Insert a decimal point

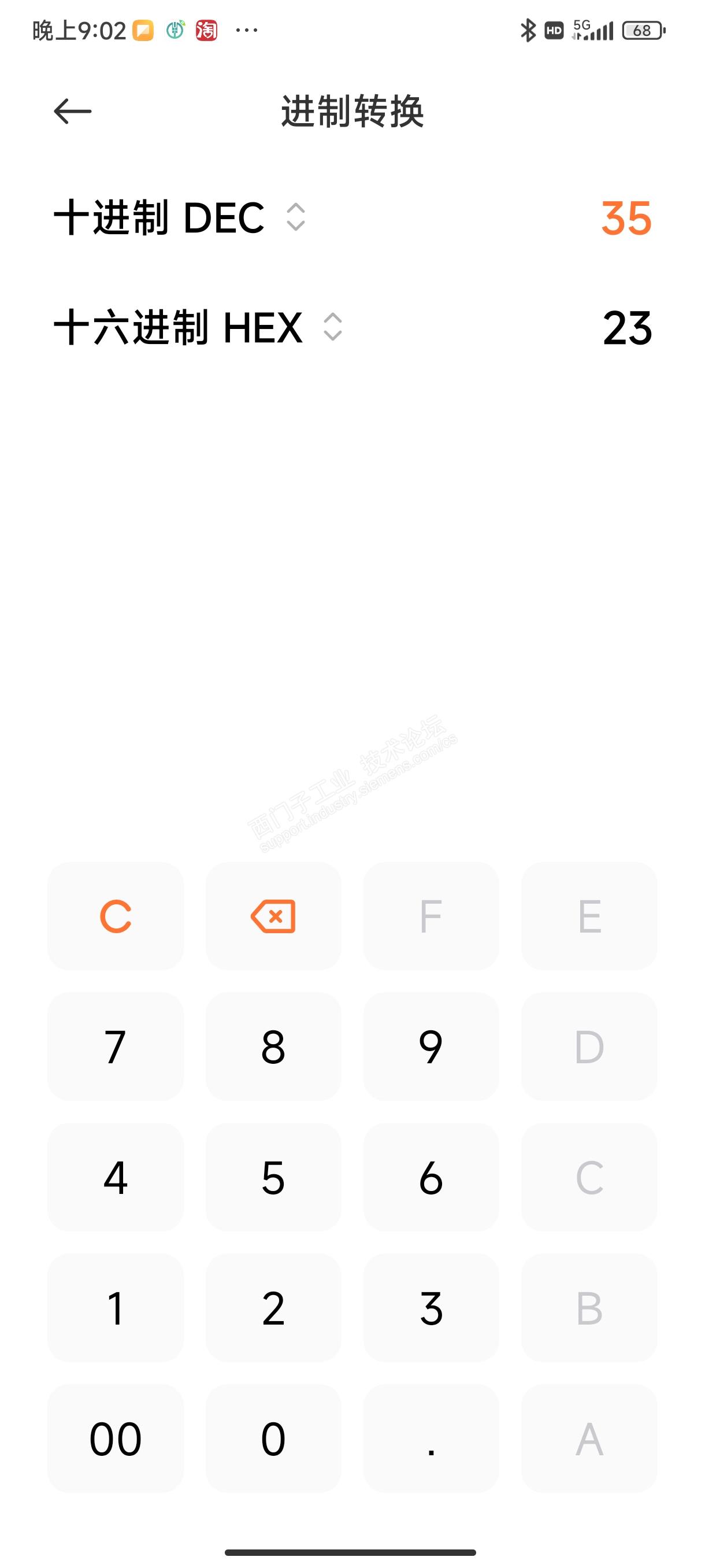[431, 1439]
